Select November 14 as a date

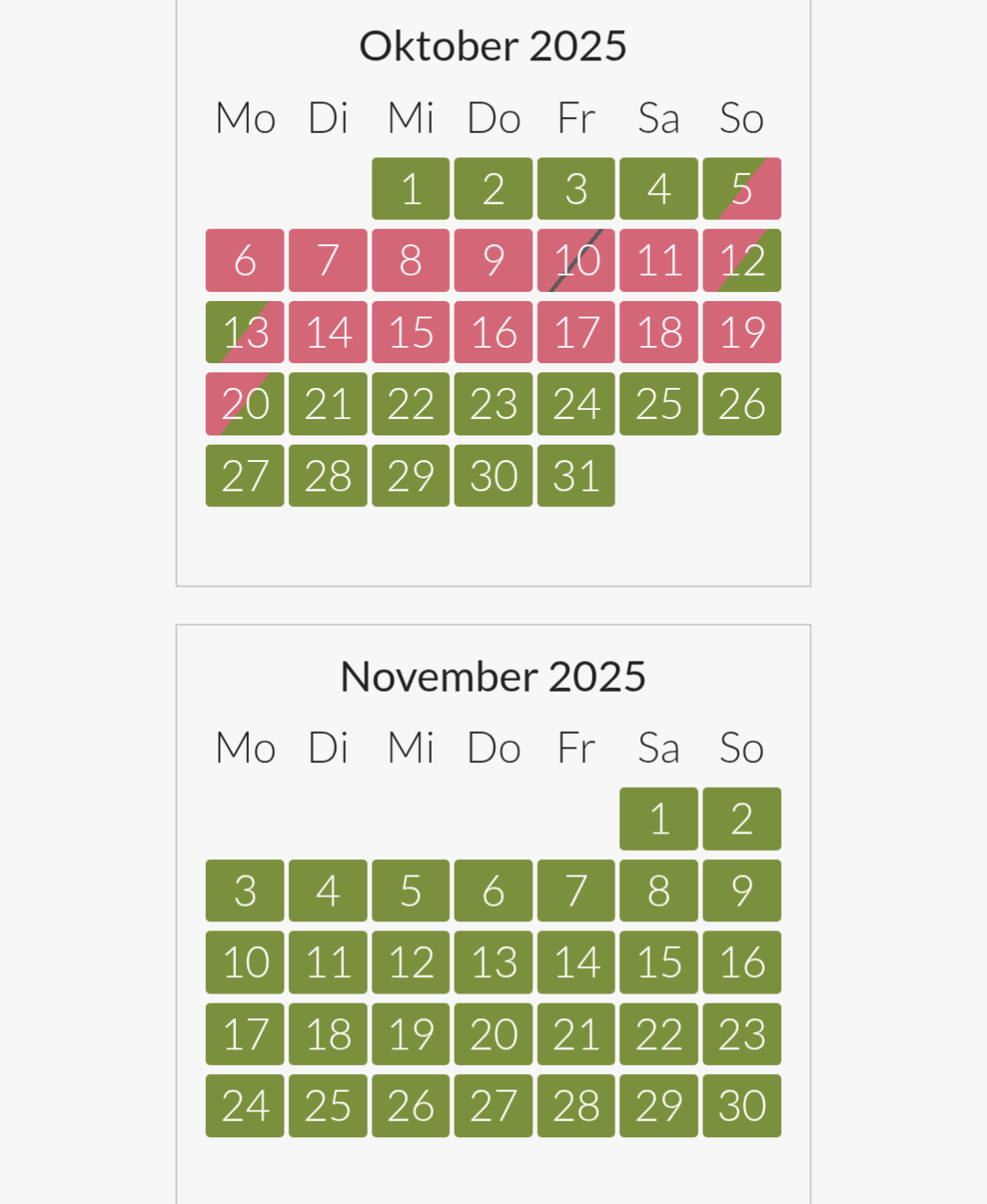point(576,962)
